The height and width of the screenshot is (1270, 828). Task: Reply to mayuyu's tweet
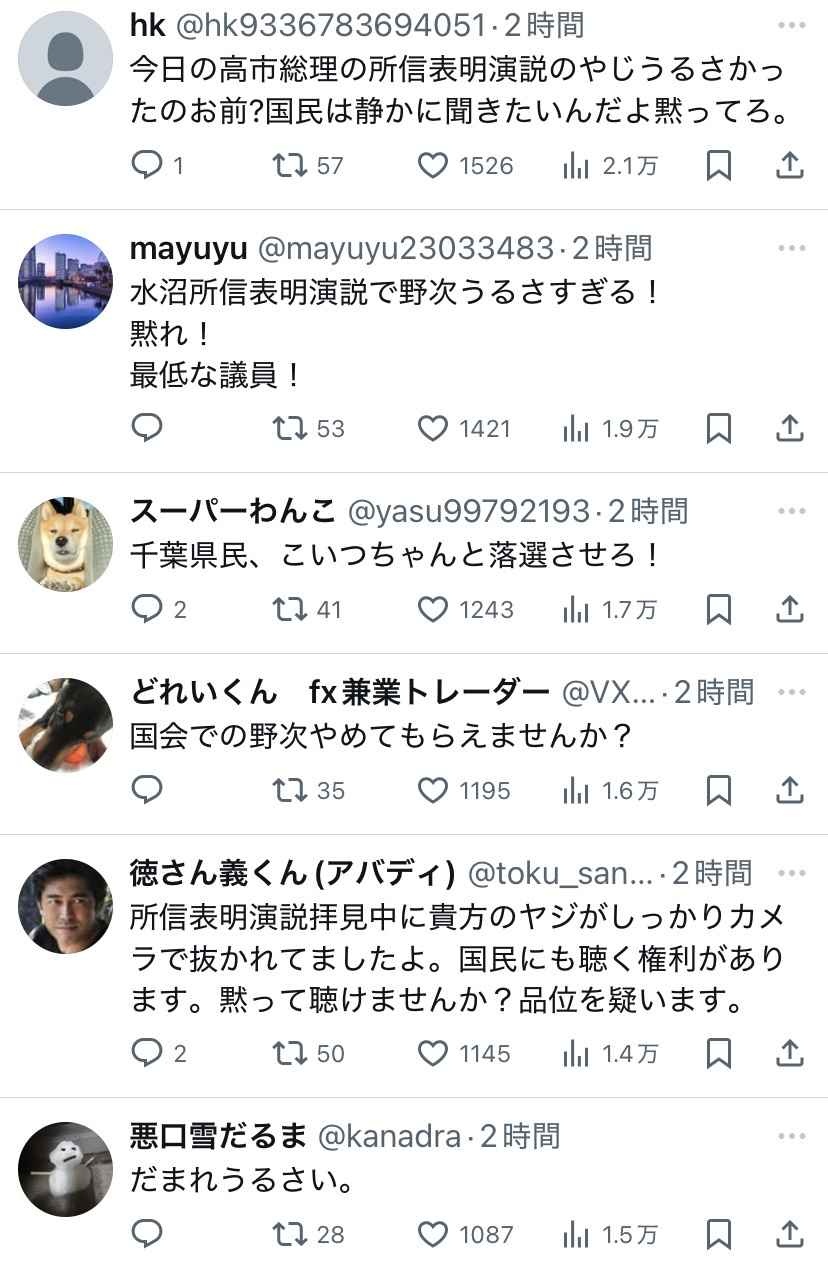(147, 428)
